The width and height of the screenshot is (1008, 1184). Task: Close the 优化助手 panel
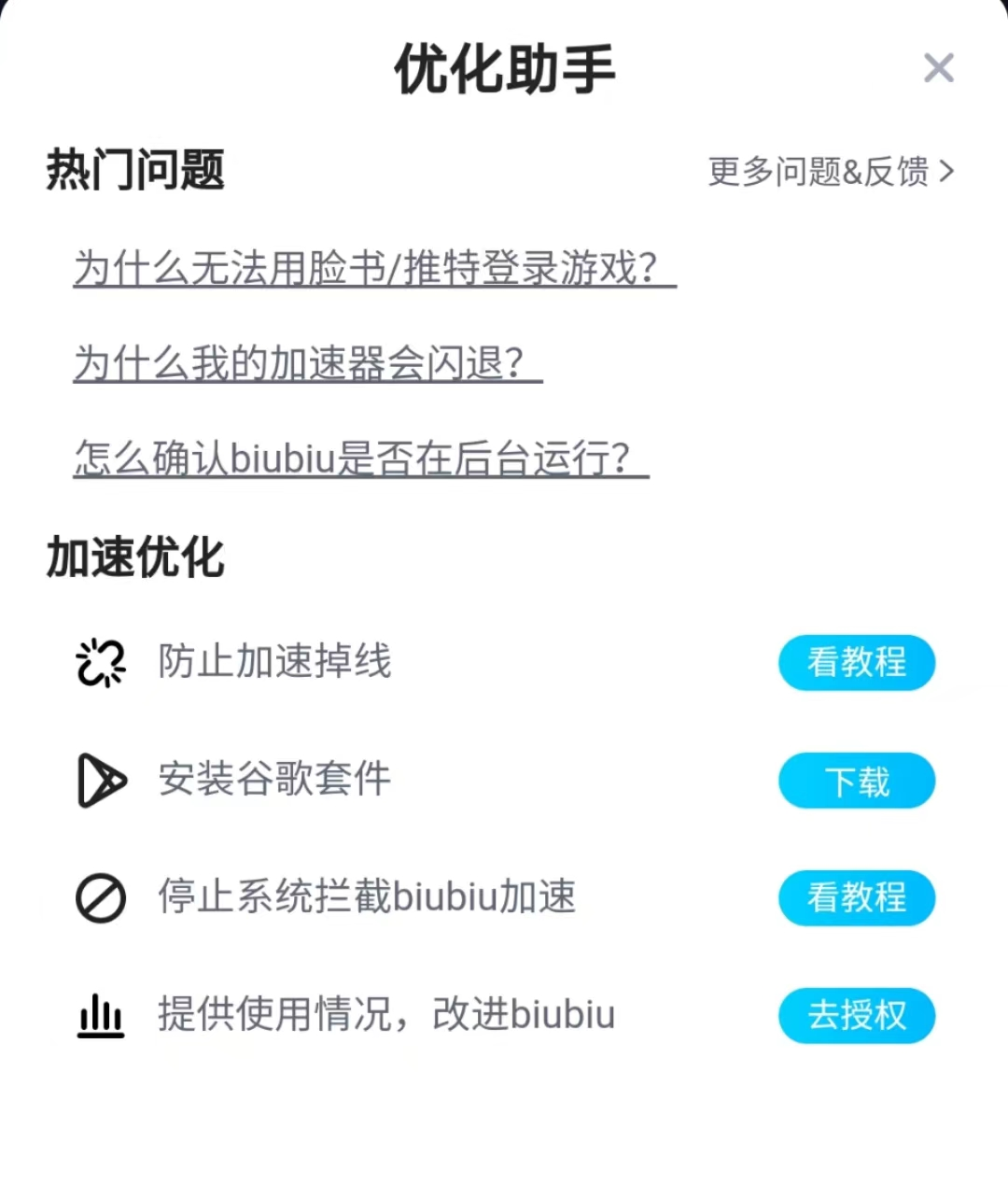pyautogui.click(x=938, y=68)
